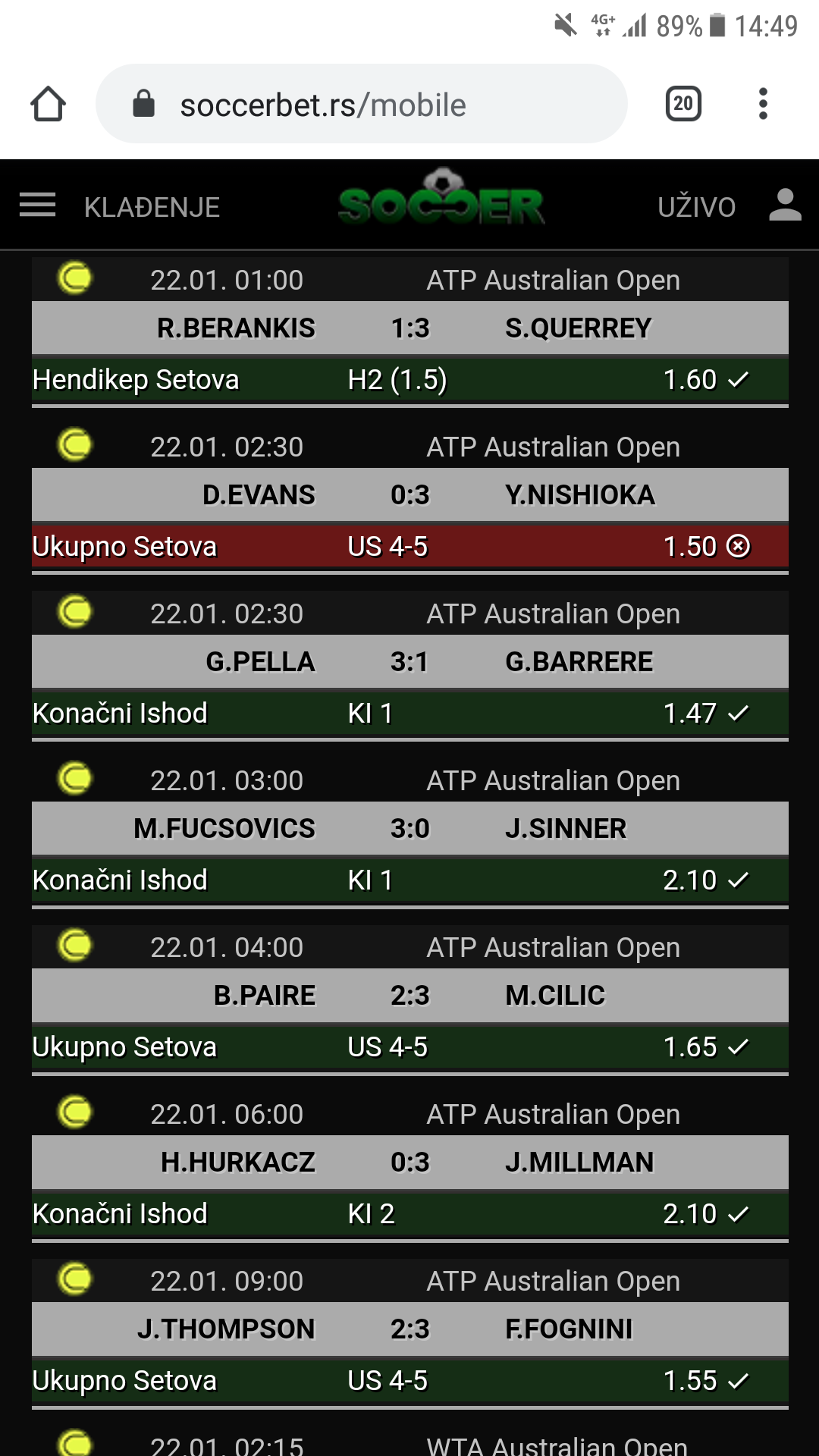Open the D.EVANS vs Y.NISHIOKA match
The image size is (819, 1456).
tap(409, 495)
